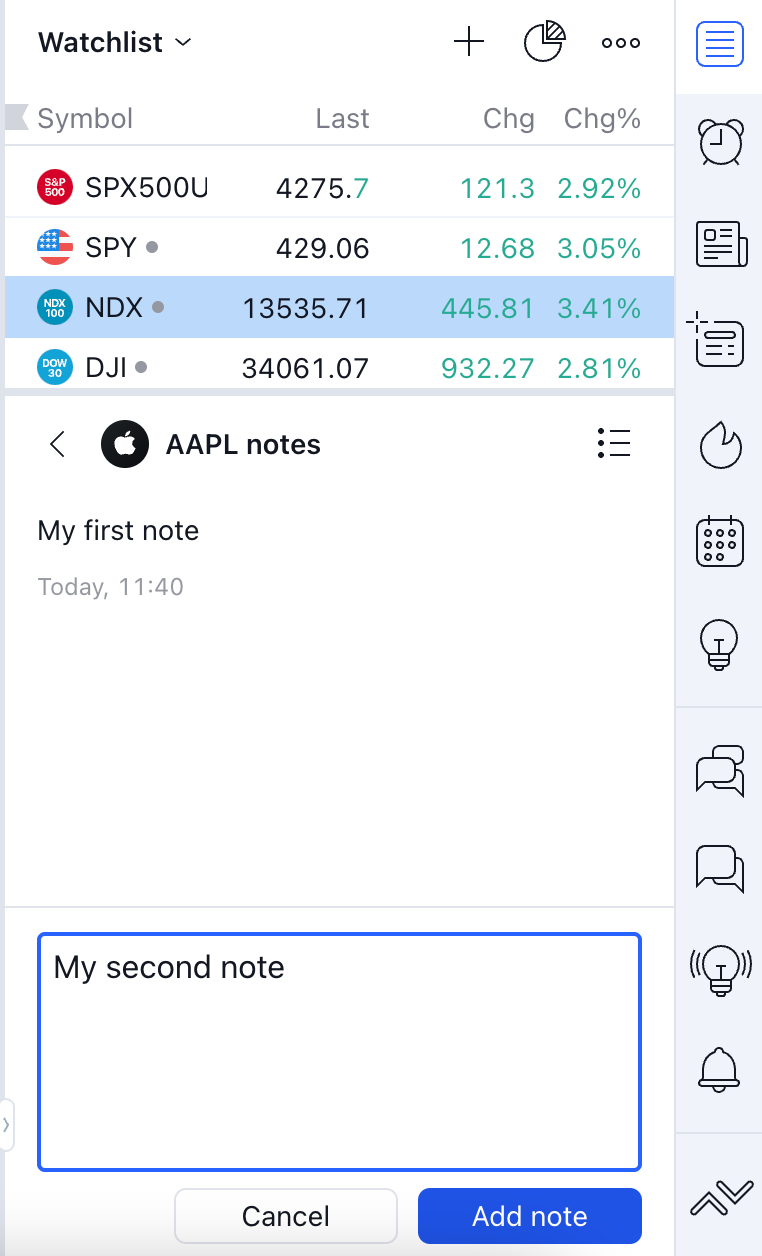Viewport: 762px width, 1256px height.
Task: Click inside the note text field
Action: [339, 1050]
